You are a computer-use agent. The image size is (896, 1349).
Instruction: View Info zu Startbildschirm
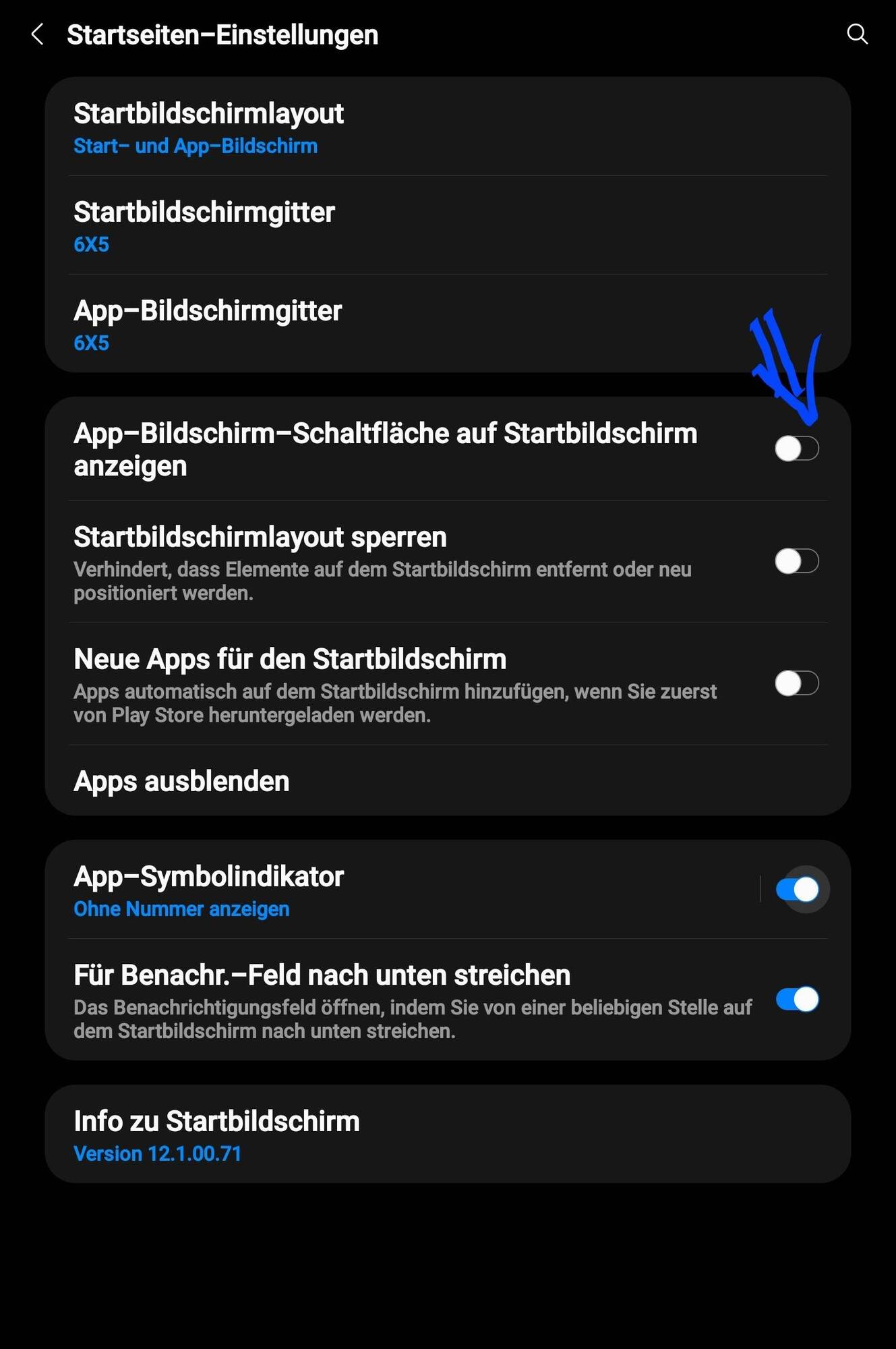click(405, 1135)
